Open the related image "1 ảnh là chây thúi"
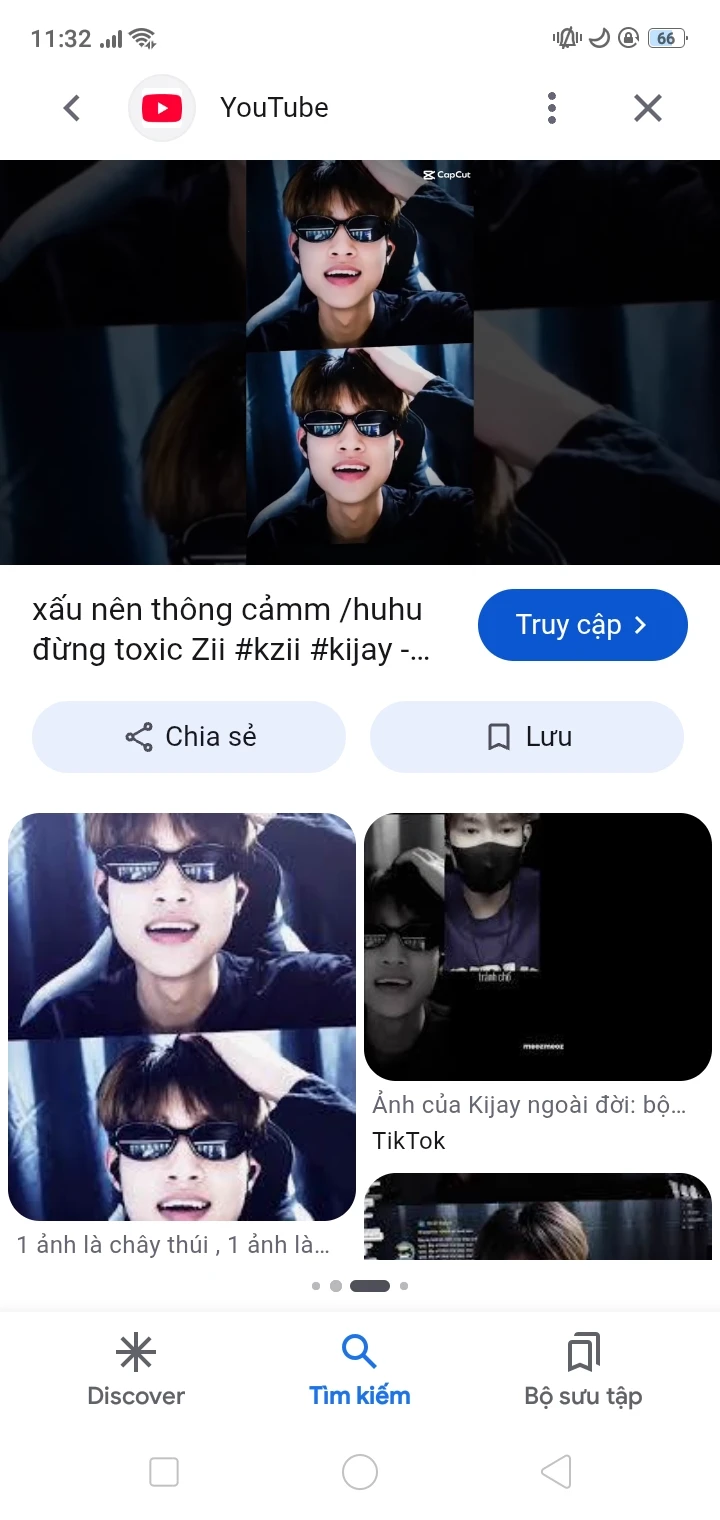720x1520 pixels. click(x=182, y=1017)
